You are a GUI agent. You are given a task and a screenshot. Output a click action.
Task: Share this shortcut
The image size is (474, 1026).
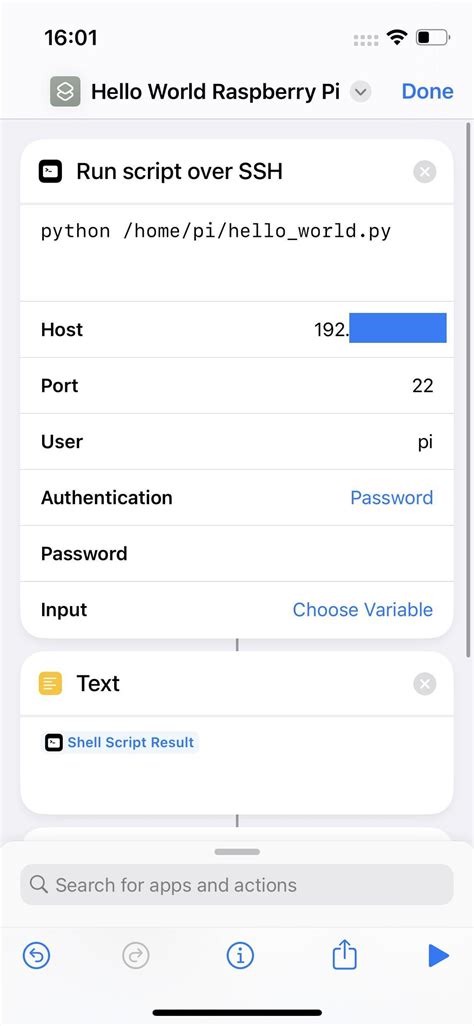(x=344, y=955)
